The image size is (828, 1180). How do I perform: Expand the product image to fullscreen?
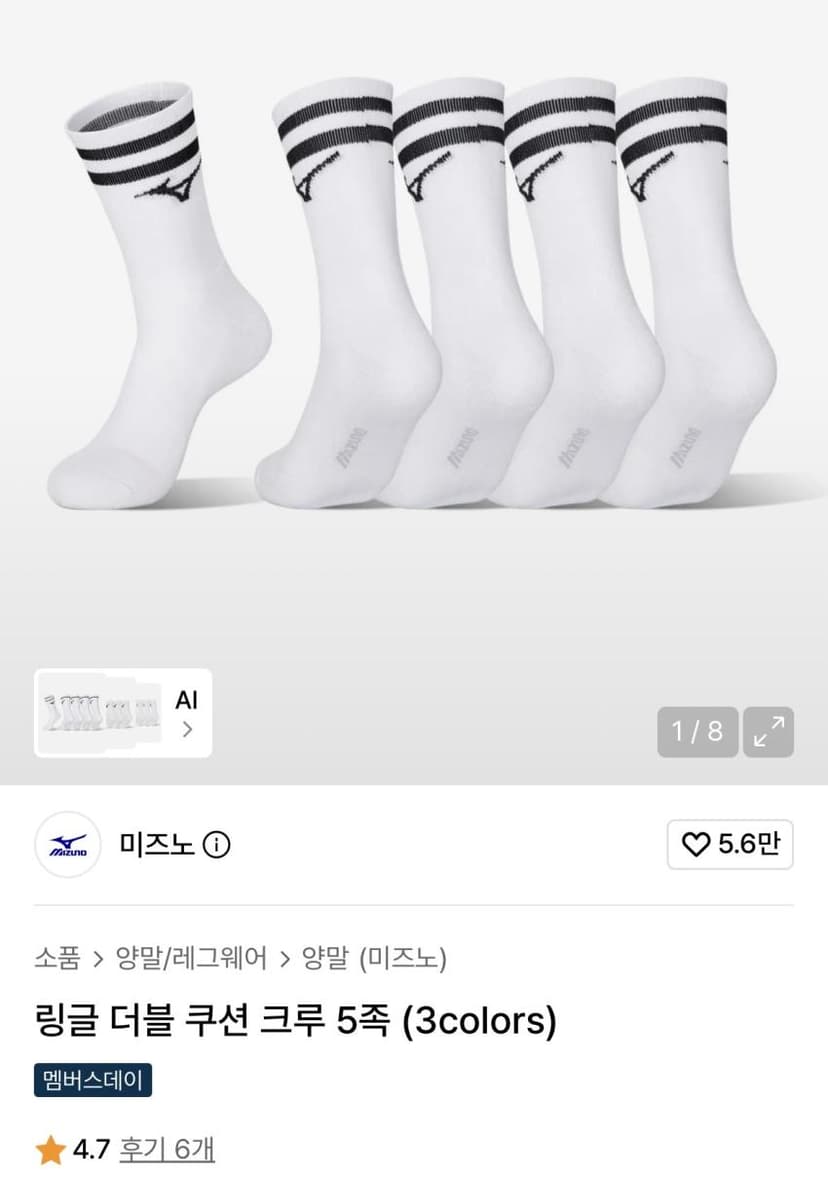tap(769, 731)
